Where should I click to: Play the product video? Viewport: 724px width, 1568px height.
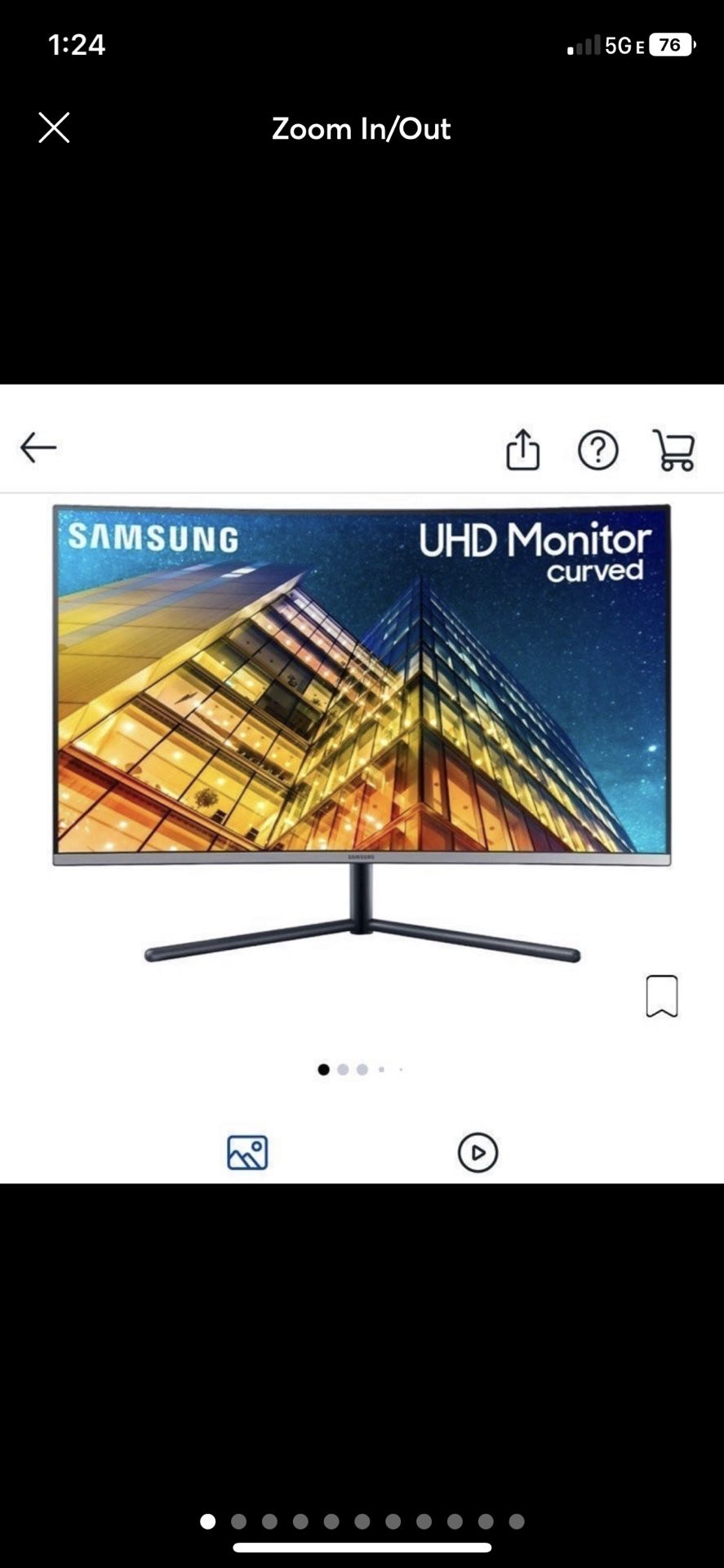pyautogui.click(x=477, y=1151)
